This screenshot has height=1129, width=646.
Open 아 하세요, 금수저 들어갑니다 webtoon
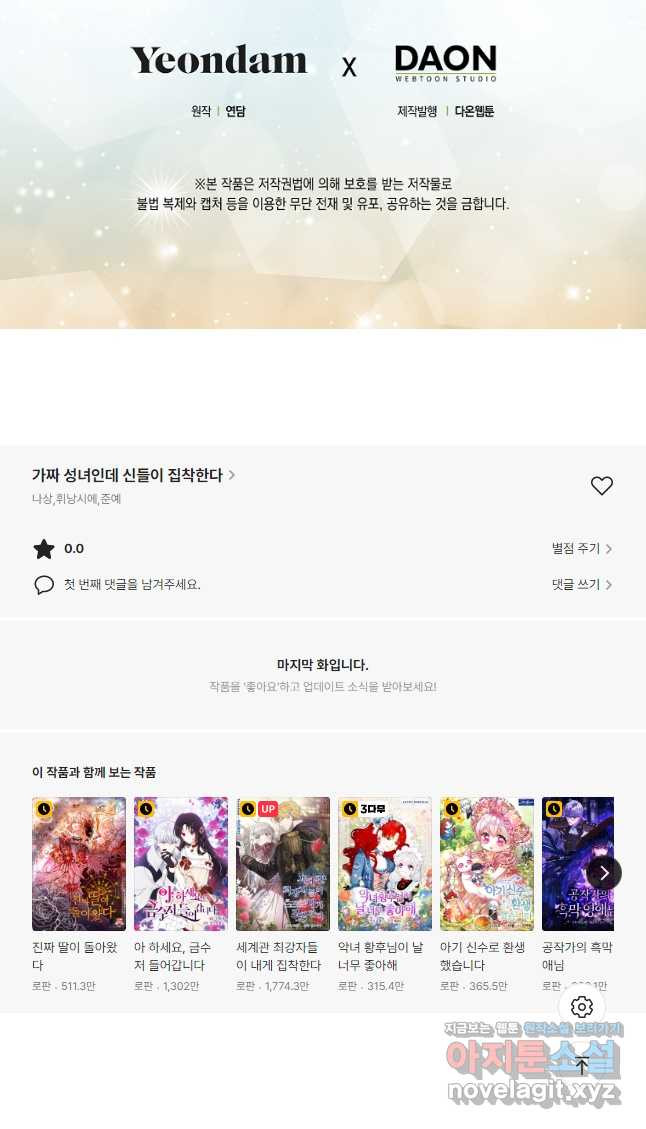tap(181, 864)
